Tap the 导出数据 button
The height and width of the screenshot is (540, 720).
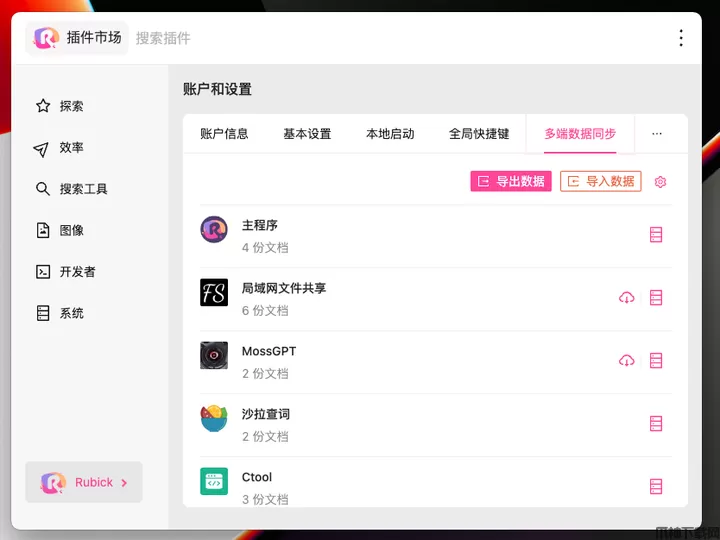tap(511, 181)
